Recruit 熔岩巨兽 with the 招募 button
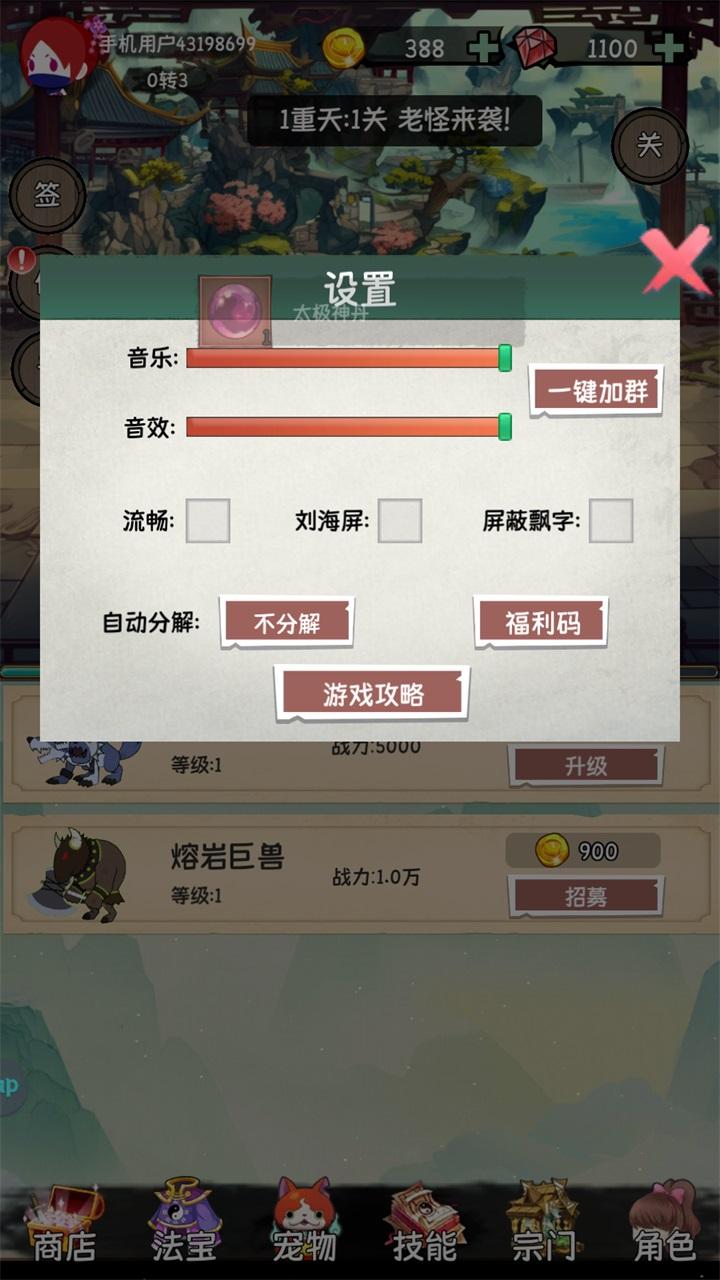The height and width of the screenshot is (1280, 720). [585, 897]
